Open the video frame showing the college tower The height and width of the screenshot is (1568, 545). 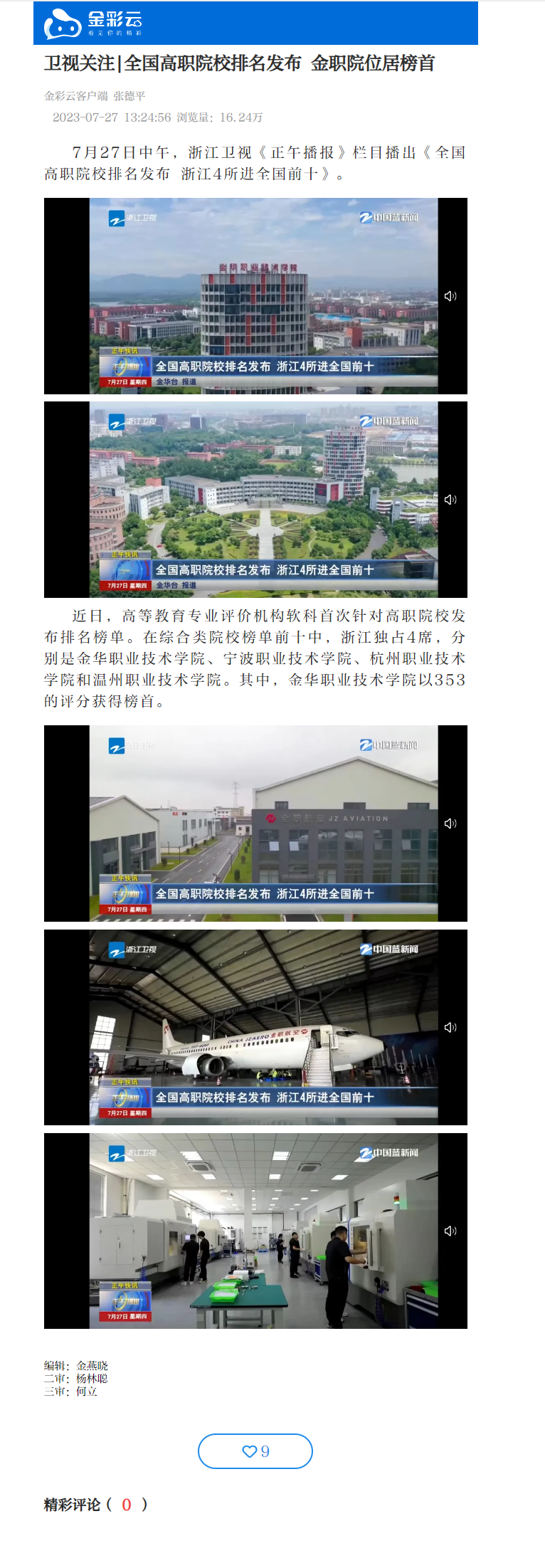255,296
